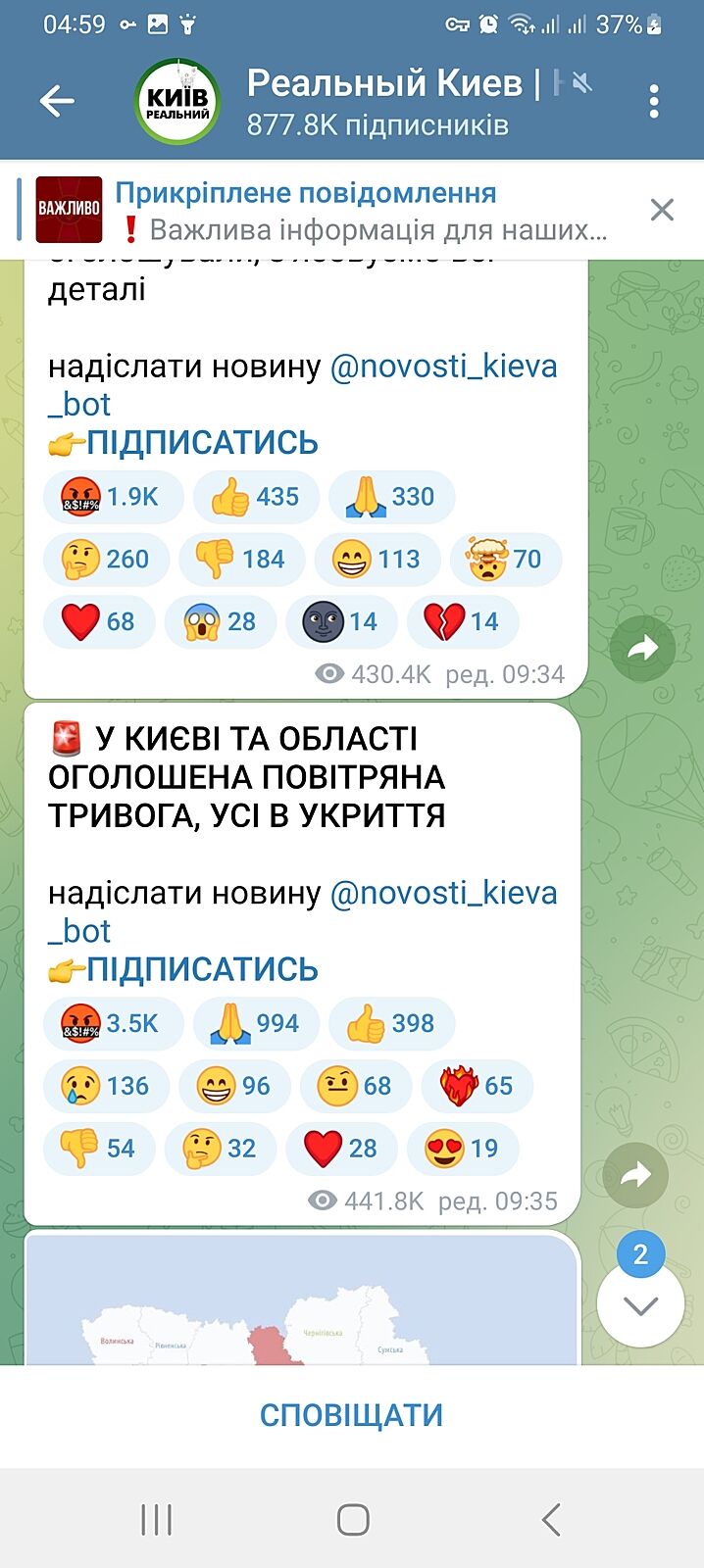Open Реальный Киев channel profile
704x1568 pixels.
click(x=382, y=101)
